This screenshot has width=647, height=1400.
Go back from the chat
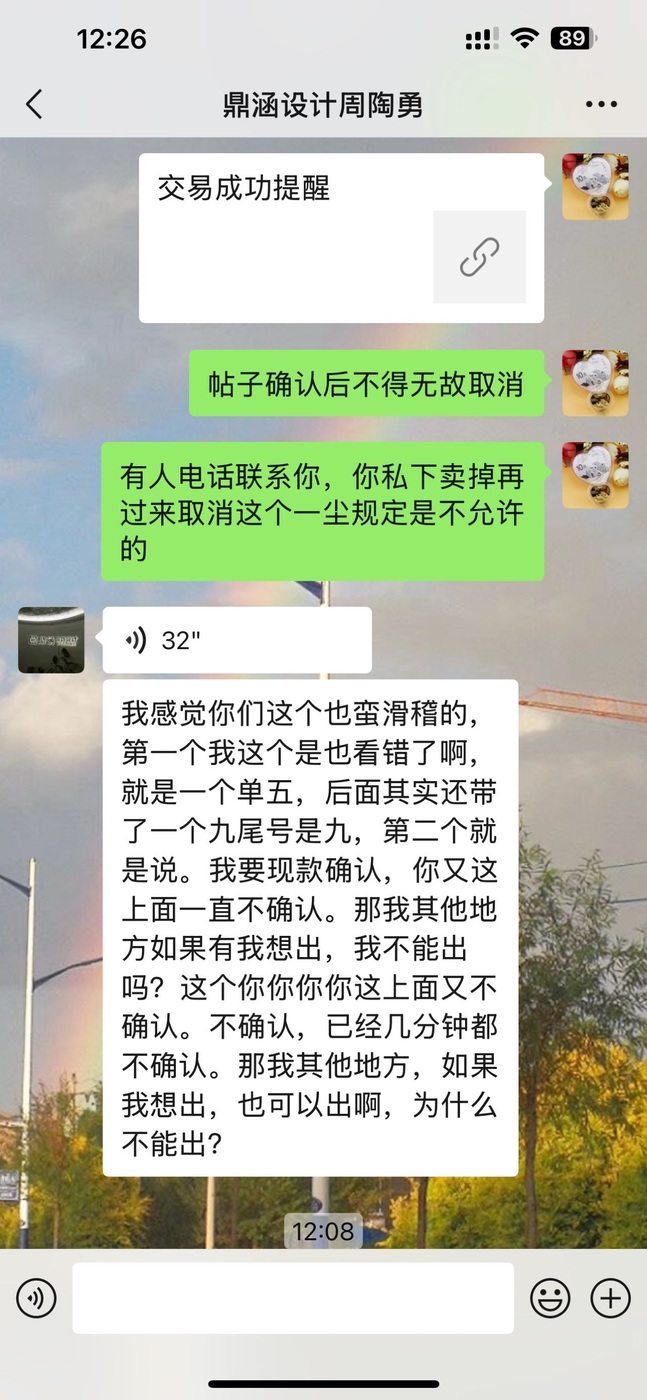[34, 104]
